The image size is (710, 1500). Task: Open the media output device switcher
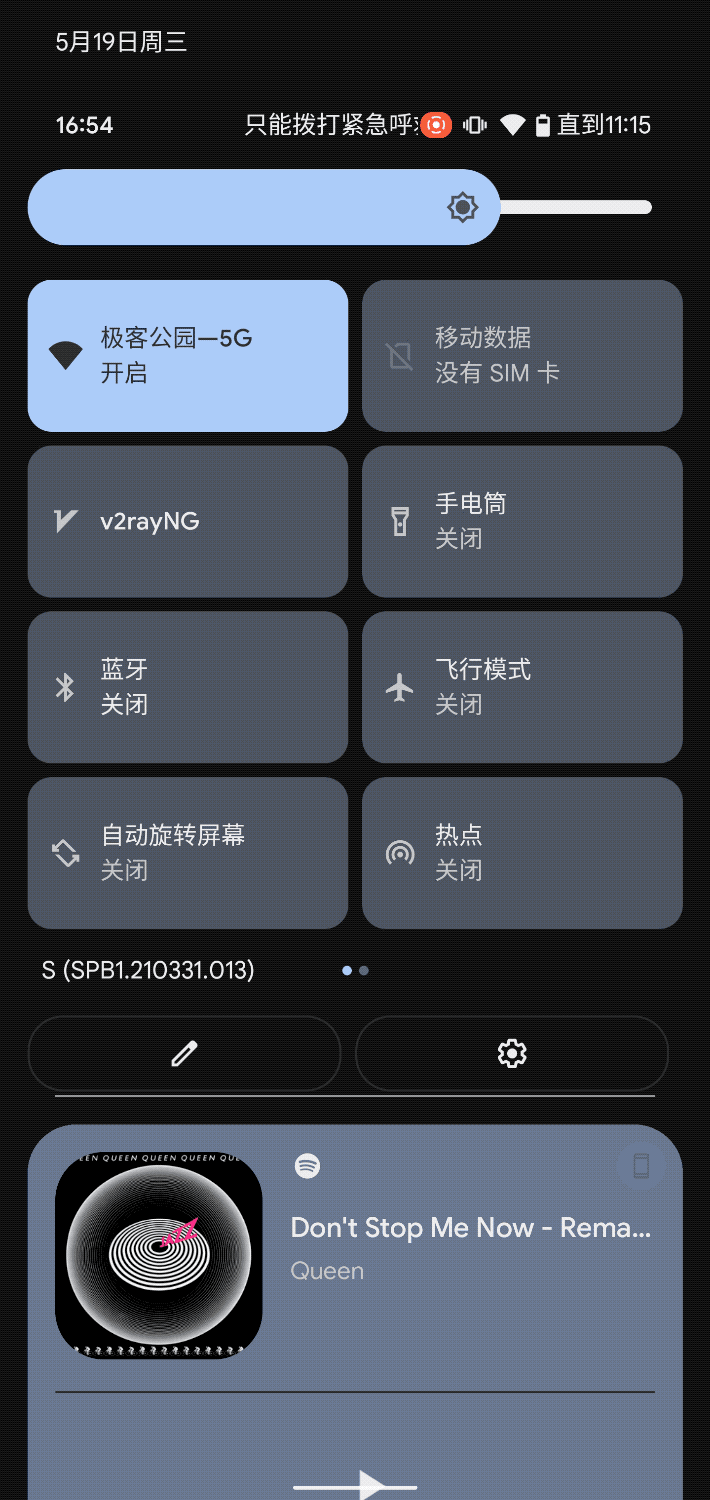[x=641, y=1166]
